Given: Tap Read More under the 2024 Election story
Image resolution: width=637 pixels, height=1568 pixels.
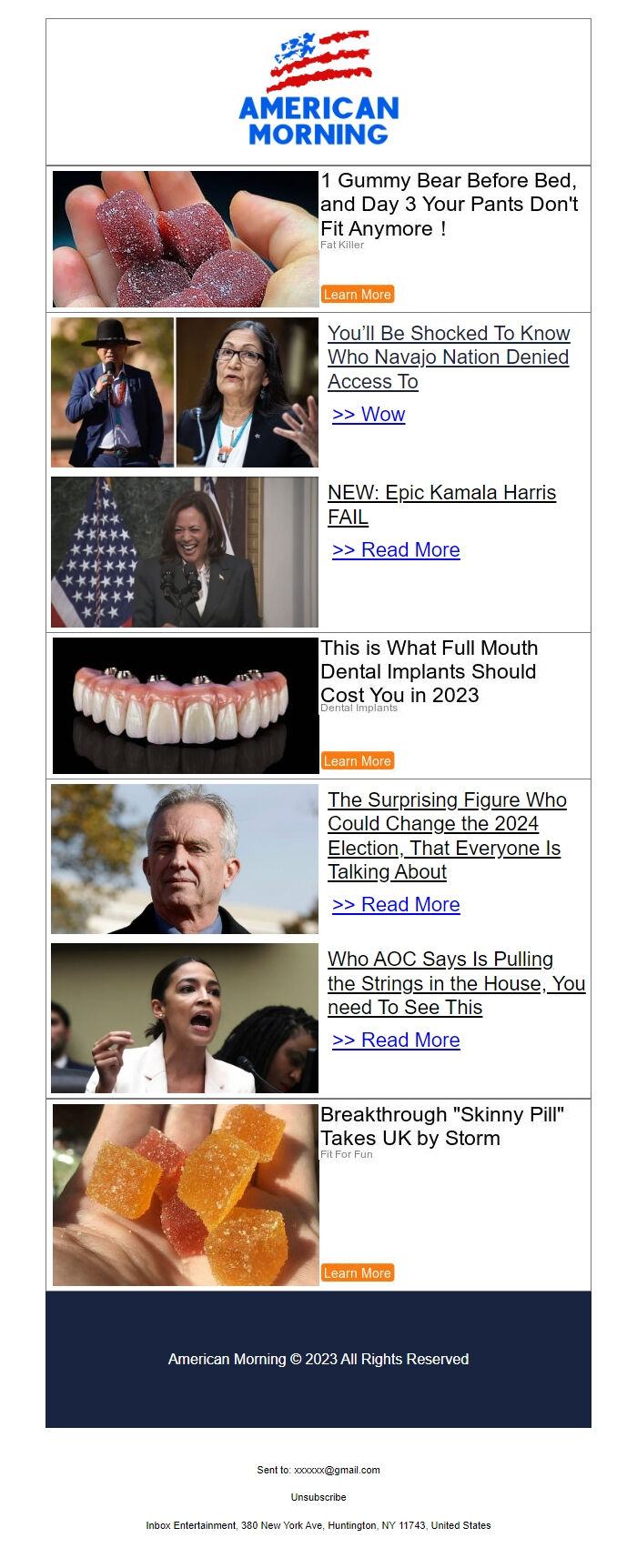Looking at the screenshot, I should [x=396, y=905].
